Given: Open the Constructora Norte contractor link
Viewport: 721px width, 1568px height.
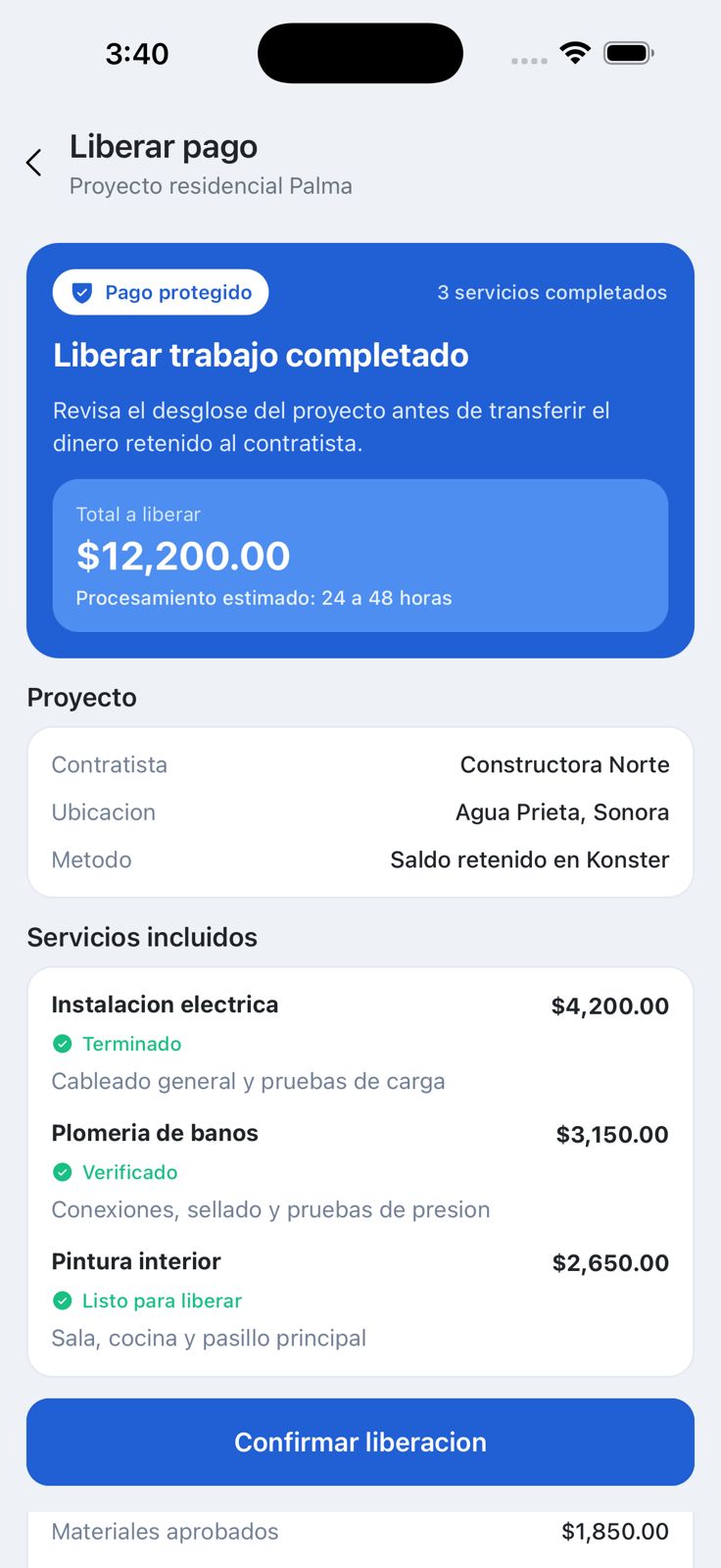Looking at the screenshot, I should tap(565, 764).
